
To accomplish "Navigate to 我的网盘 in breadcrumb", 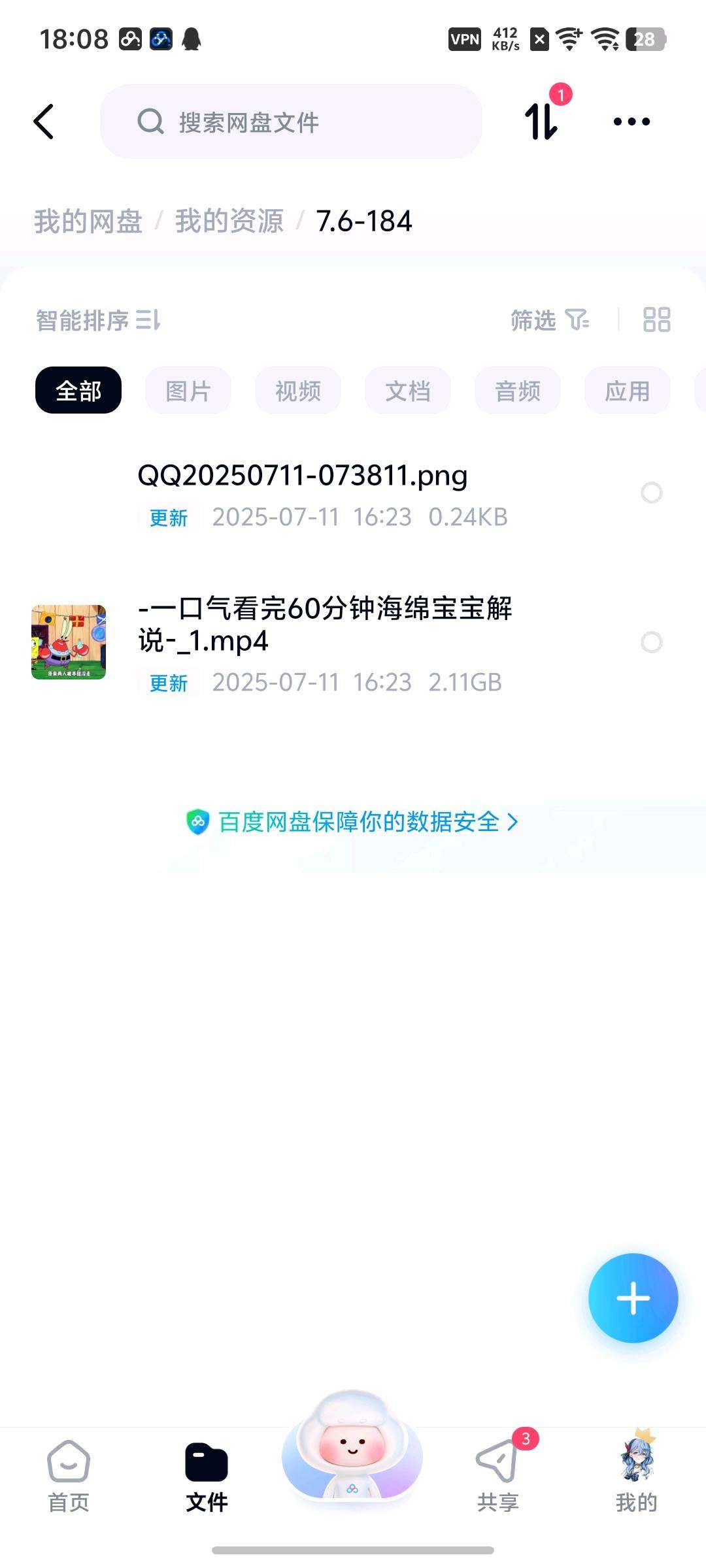I will 88,221.
